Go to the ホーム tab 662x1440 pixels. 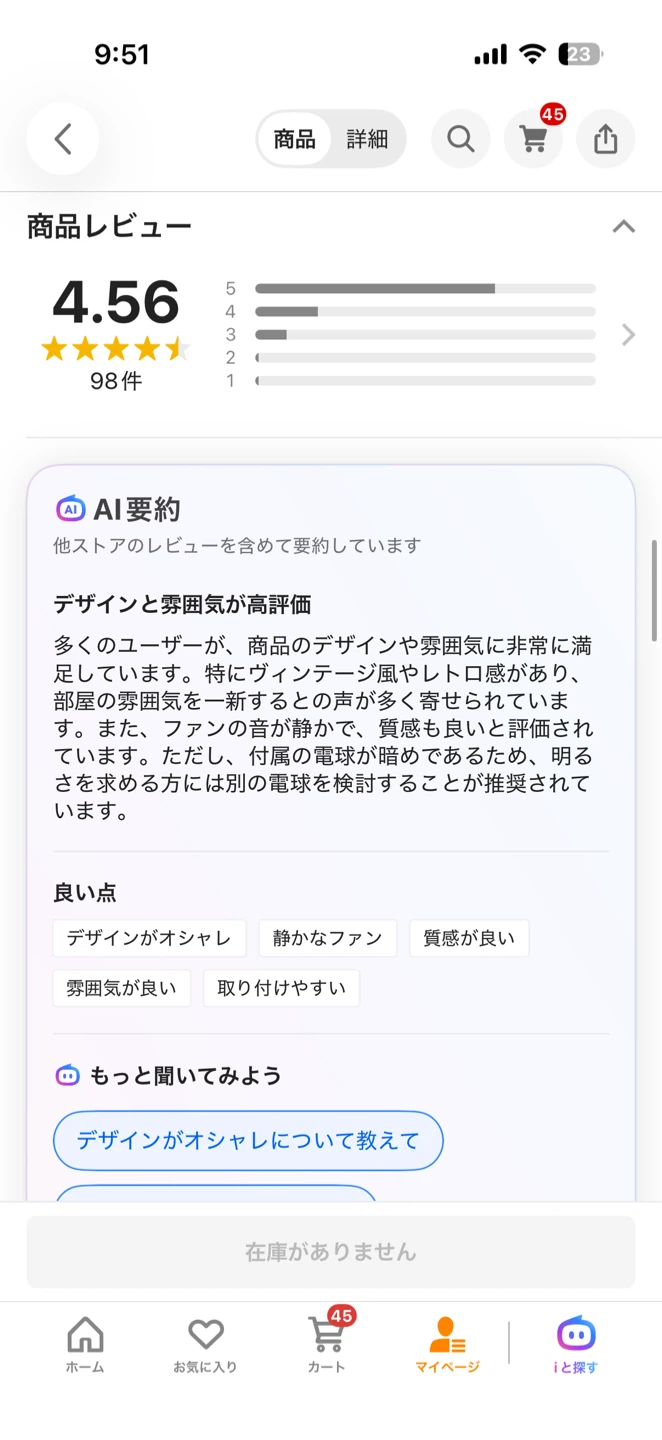pos(85,1345)
